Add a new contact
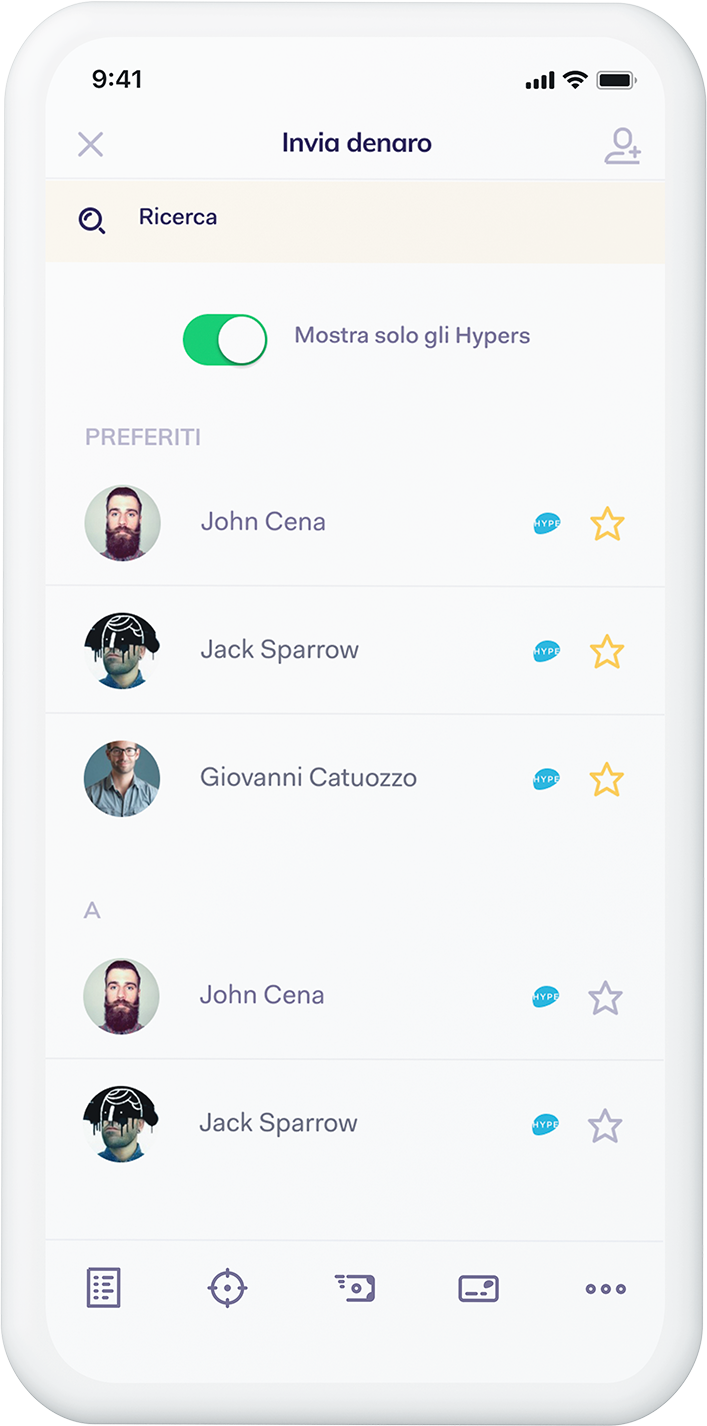The image size is (707, 1426). click(622, 146)
